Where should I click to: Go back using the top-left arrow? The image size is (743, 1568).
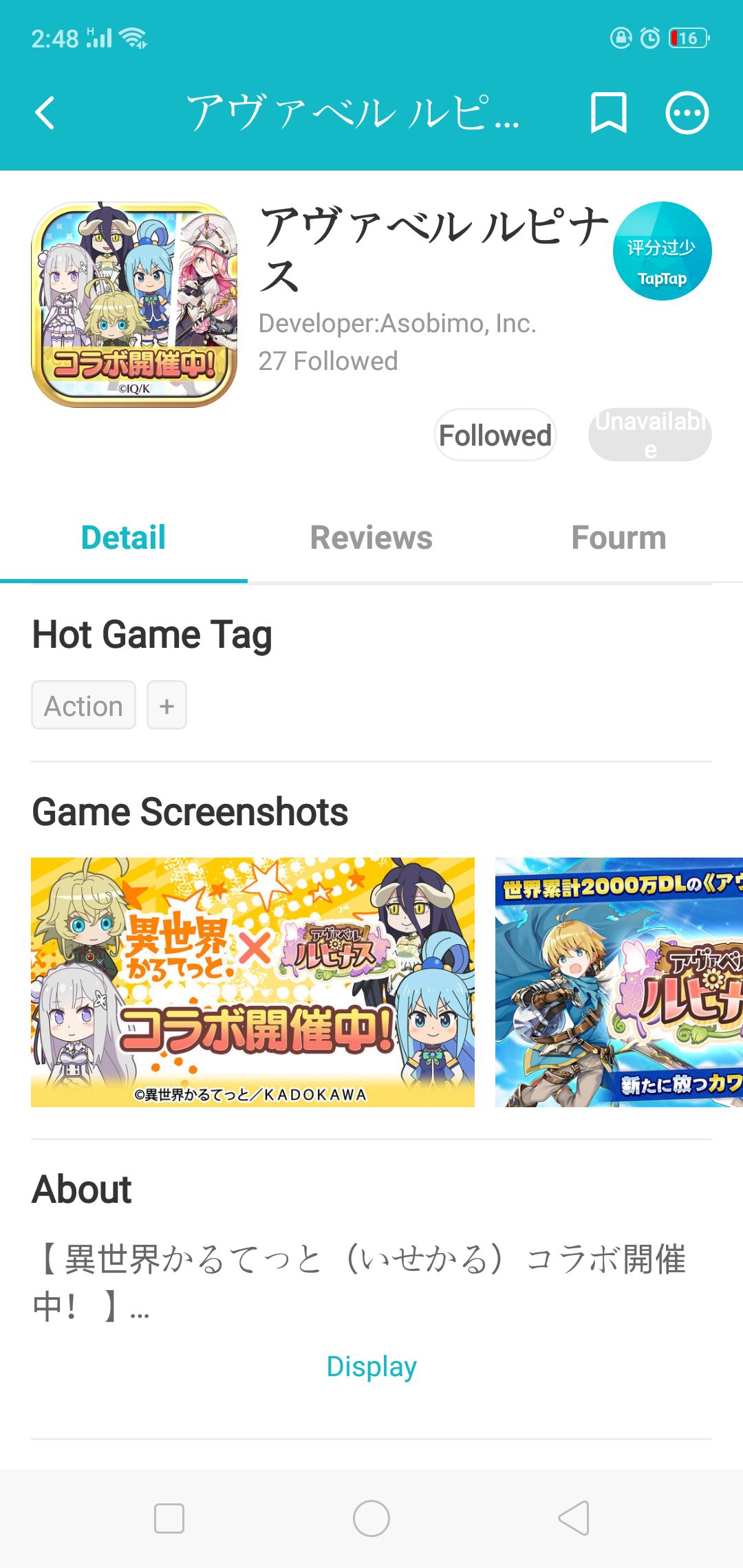[45, 113]
